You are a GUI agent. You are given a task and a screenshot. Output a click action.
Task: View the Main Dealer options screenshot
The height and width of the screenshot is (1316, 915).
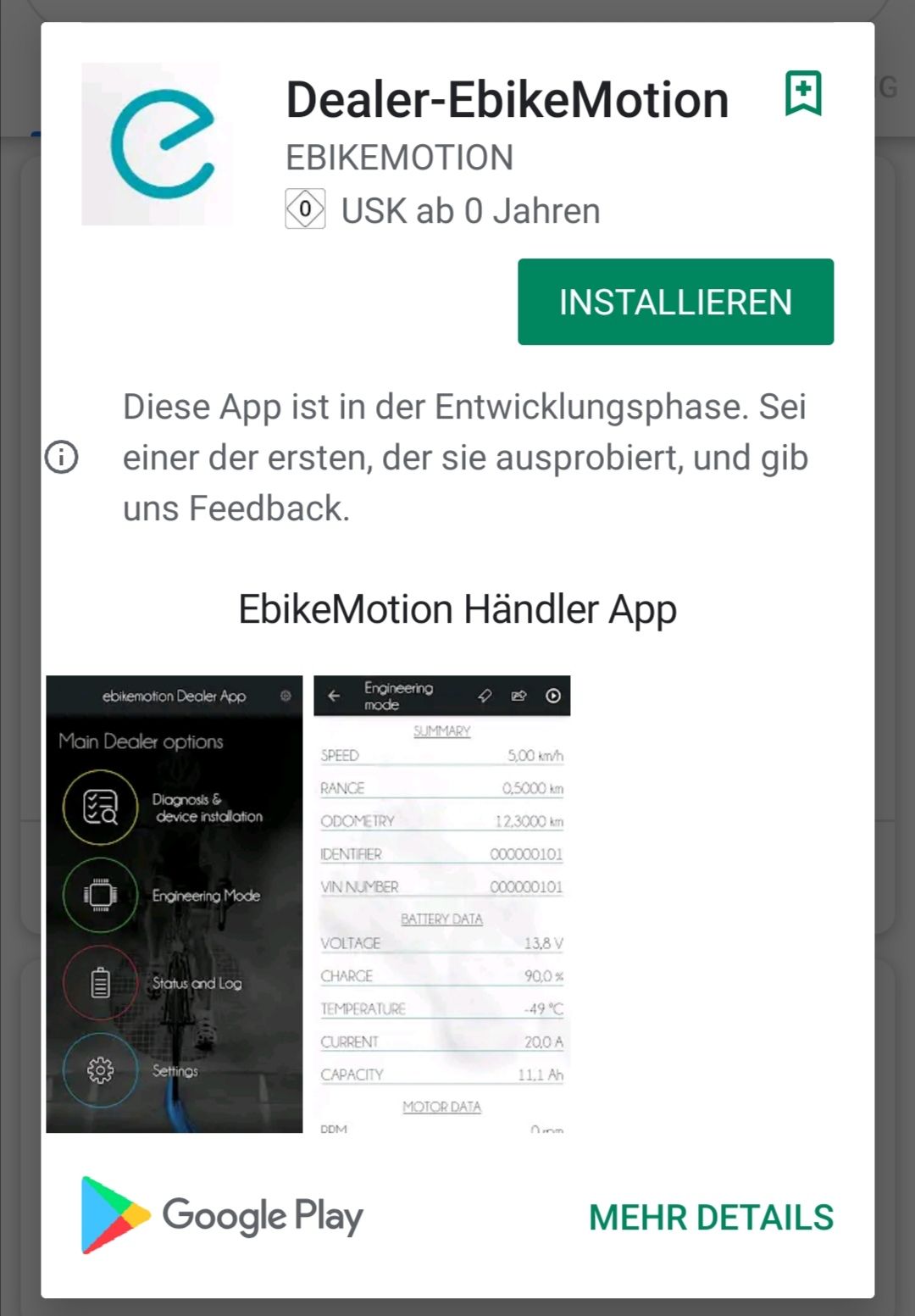click(175, 903)
